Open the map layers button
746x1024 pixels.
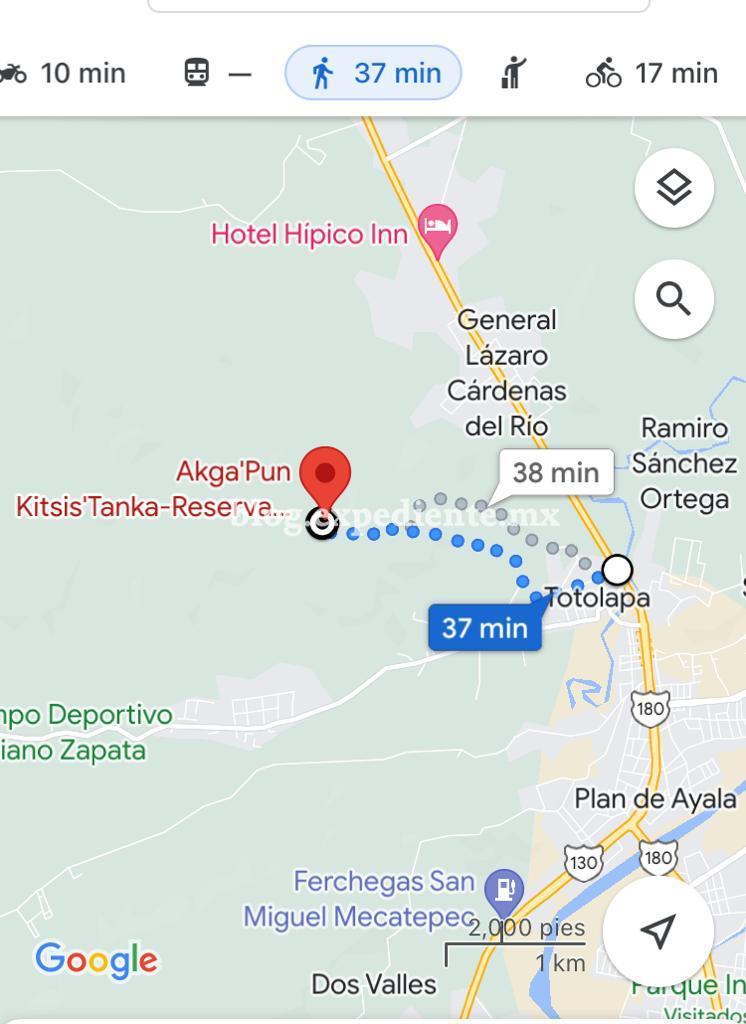click(674, 188)
